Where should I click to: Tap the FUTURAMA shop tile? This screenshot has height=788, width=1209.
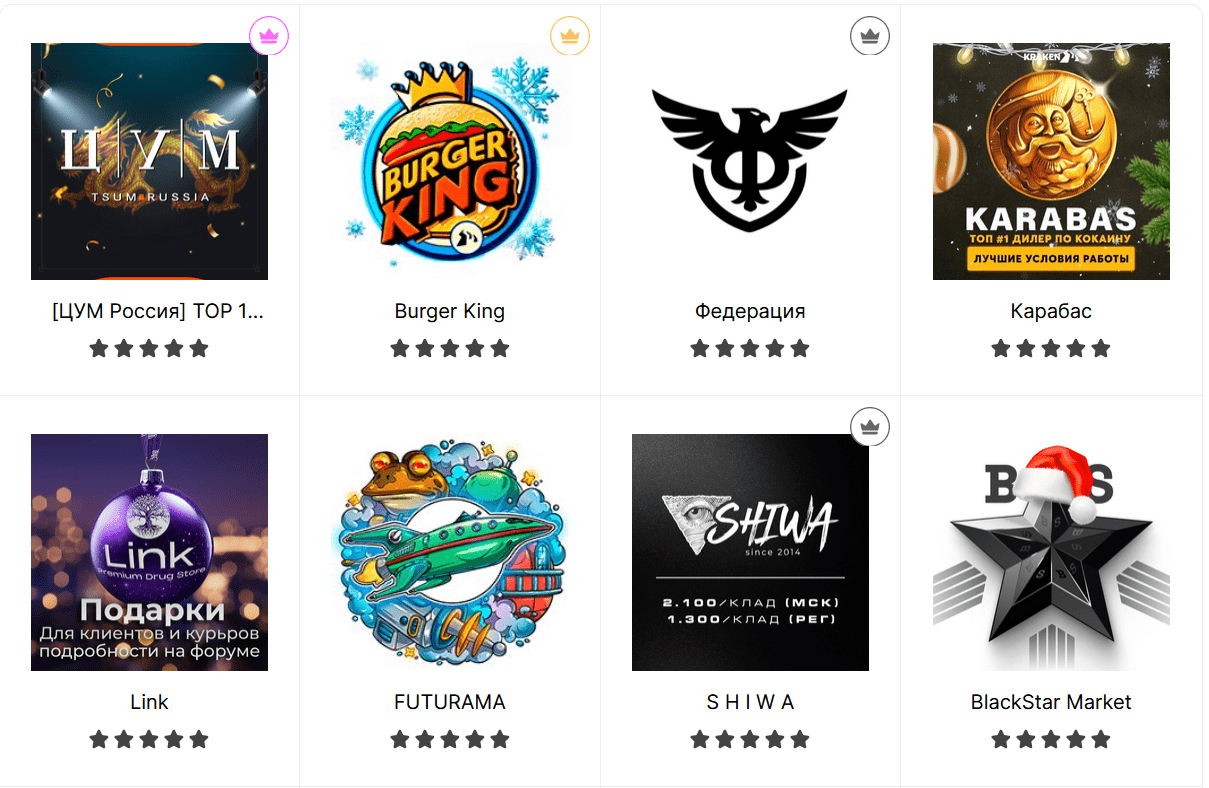(449, 552)
